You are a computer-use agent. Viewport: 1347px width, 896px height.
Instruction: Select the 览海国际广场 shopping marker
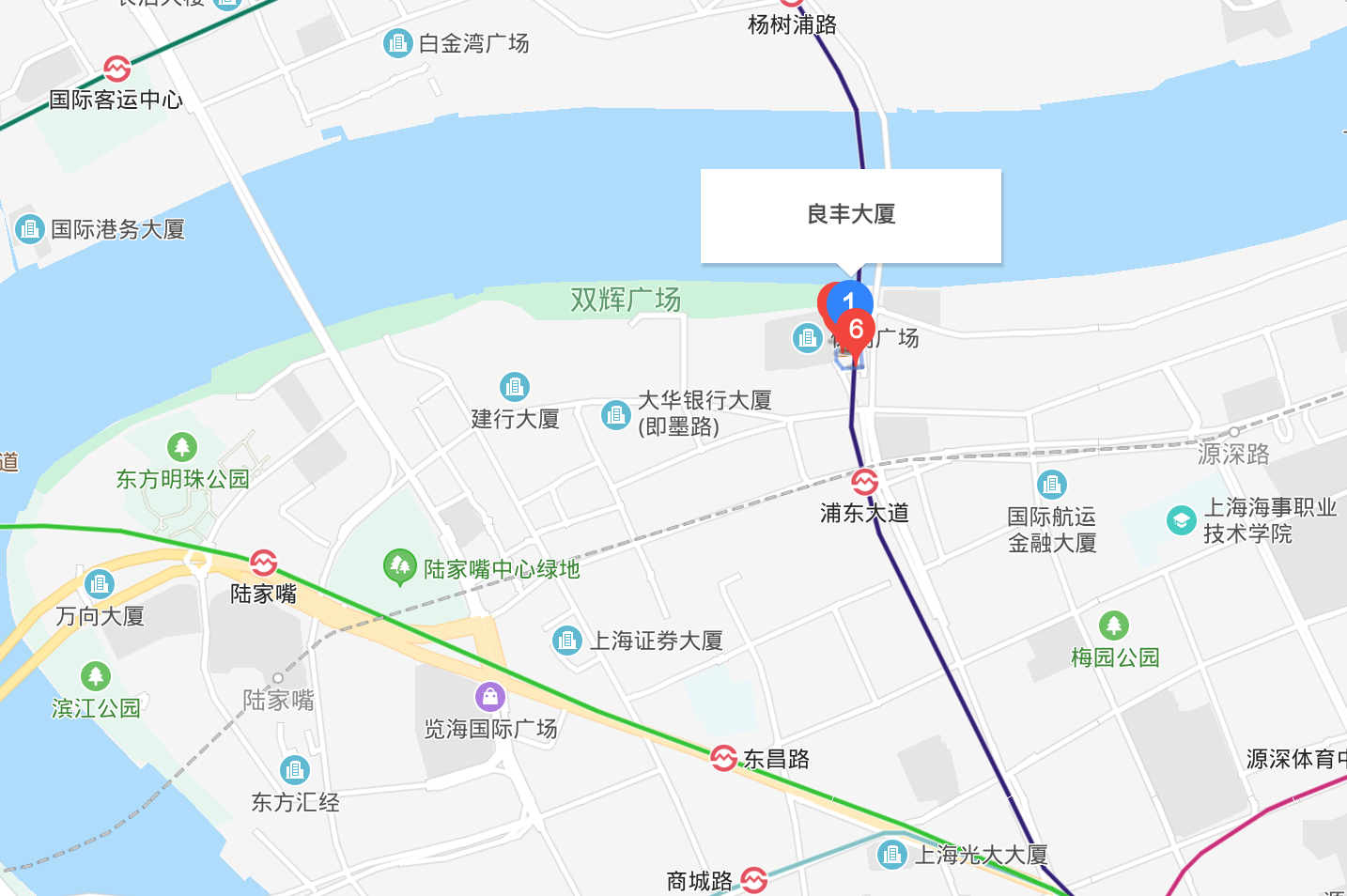[490, 697]
